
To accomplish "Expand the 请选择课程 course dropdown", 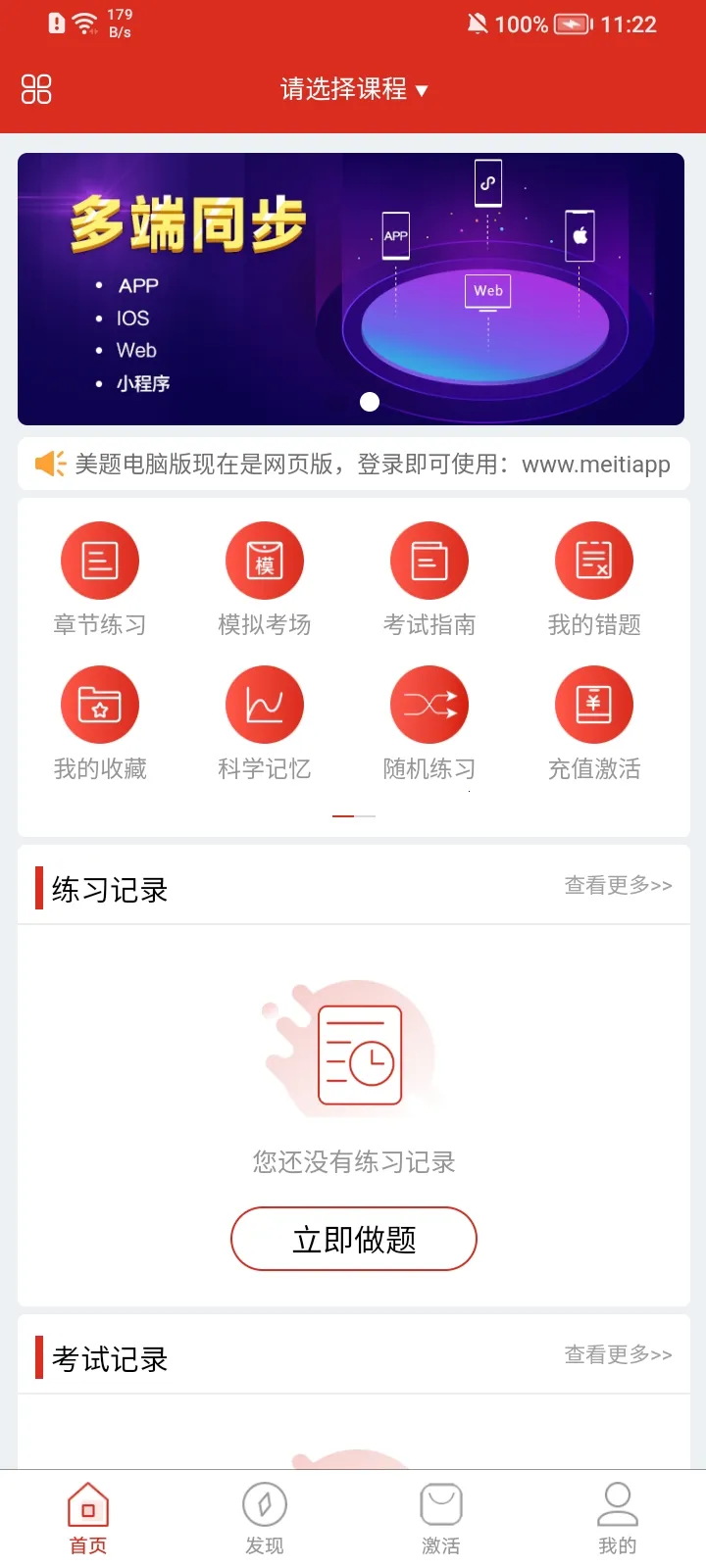I will (353, 89).
